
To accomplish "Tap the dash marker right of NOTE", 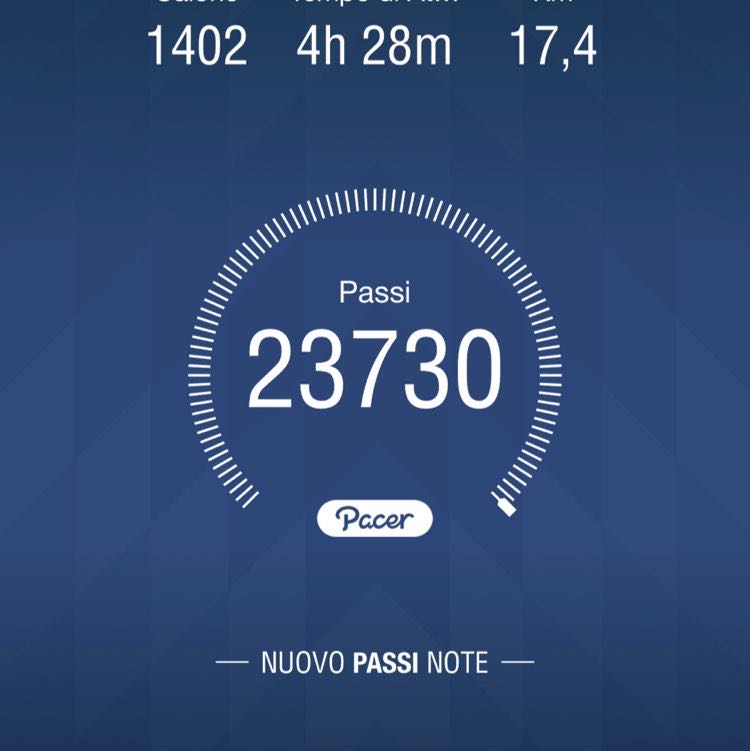I will tap(519, 661).
